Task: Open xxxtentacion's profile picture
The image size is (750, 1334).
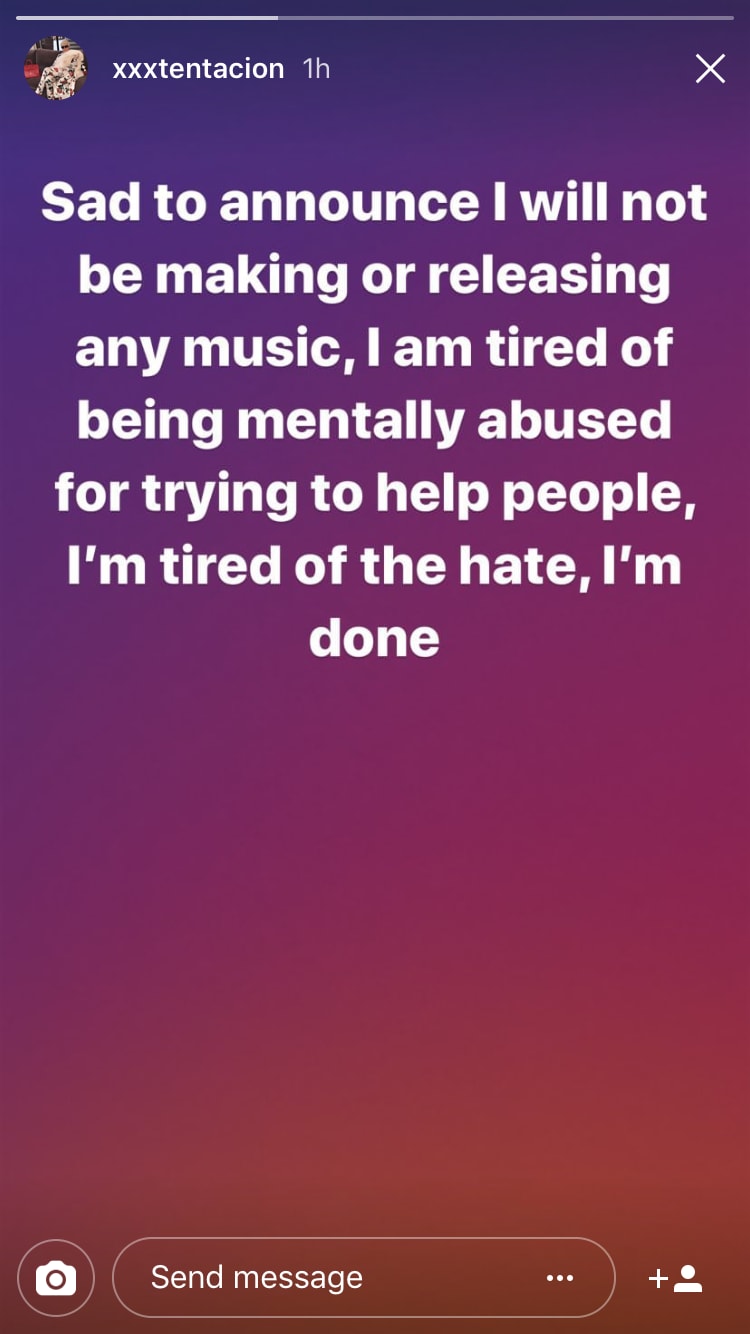Action: point(55,69)
